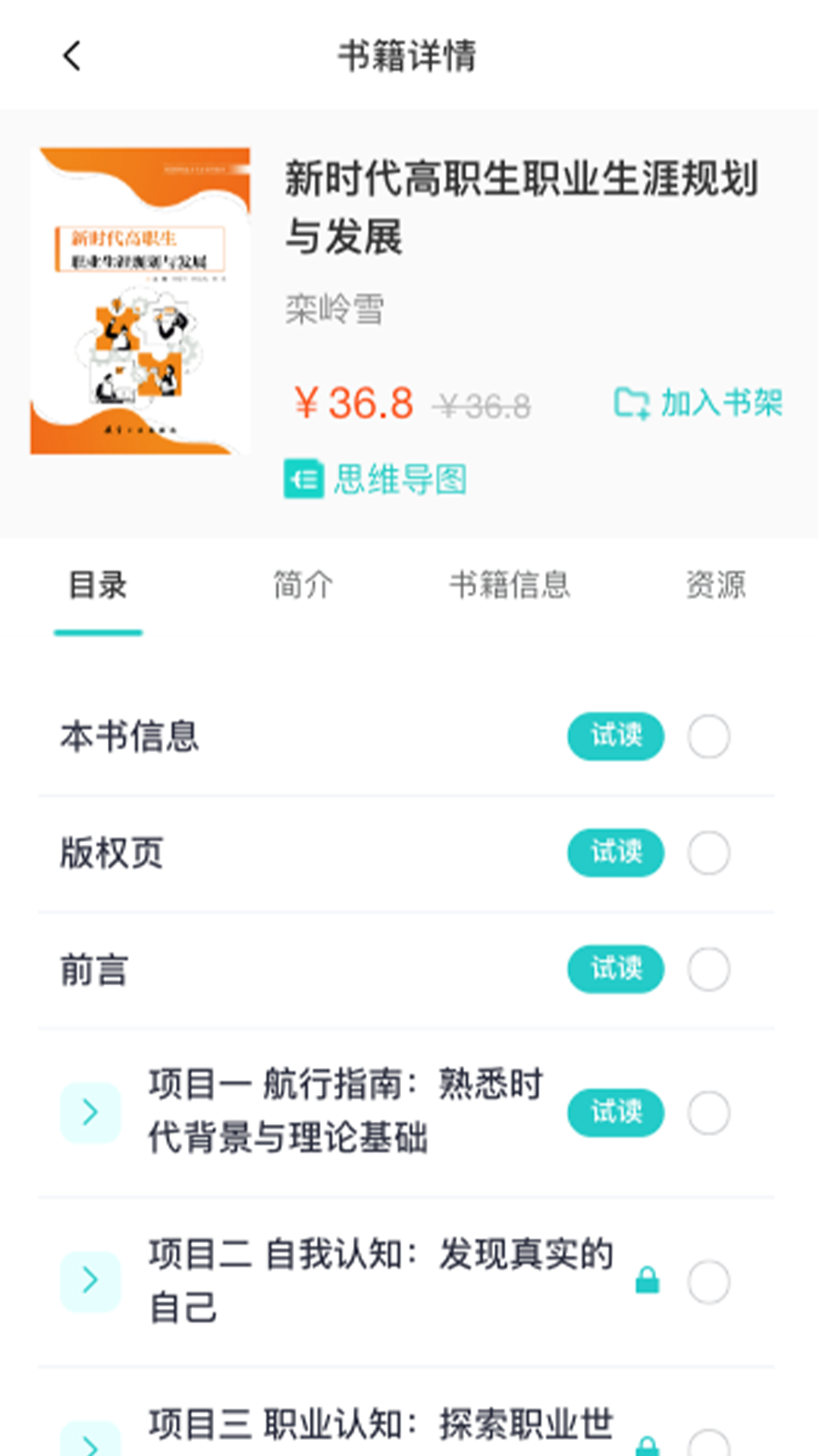Select the circle checkbox next to 版权页

[708, 853]
